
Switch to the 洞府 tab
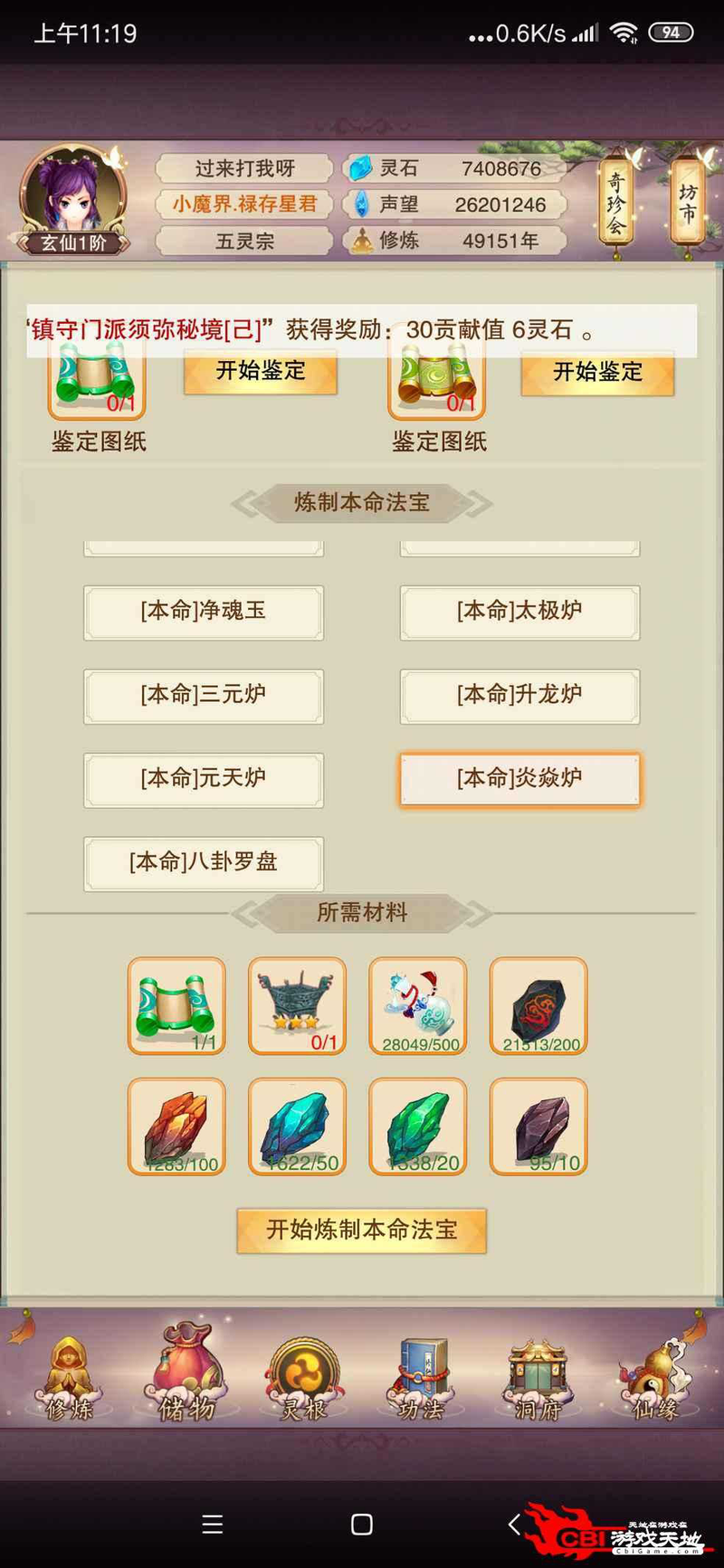[538, 1378]
